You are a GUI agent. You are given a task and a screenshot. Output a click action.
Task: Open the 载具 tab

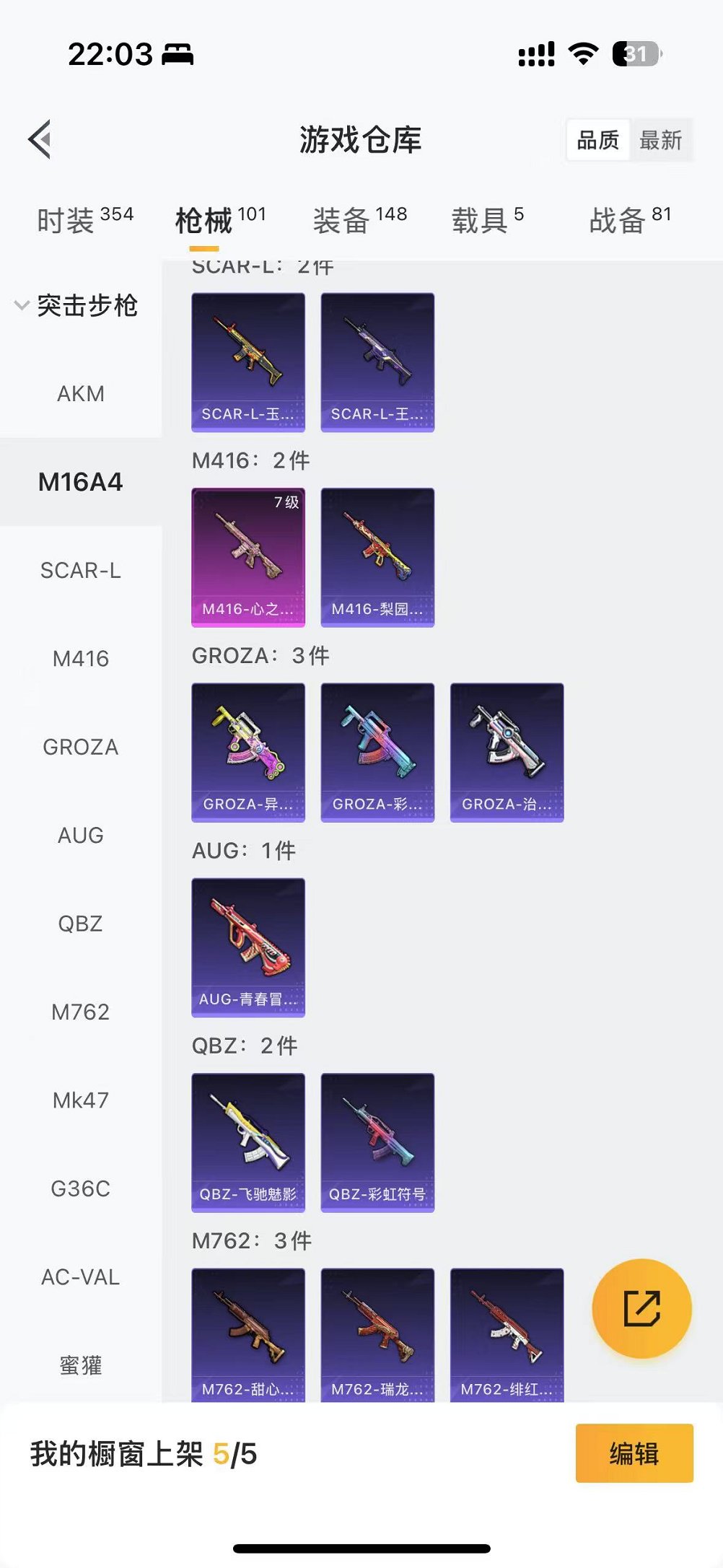coord(487,219)
